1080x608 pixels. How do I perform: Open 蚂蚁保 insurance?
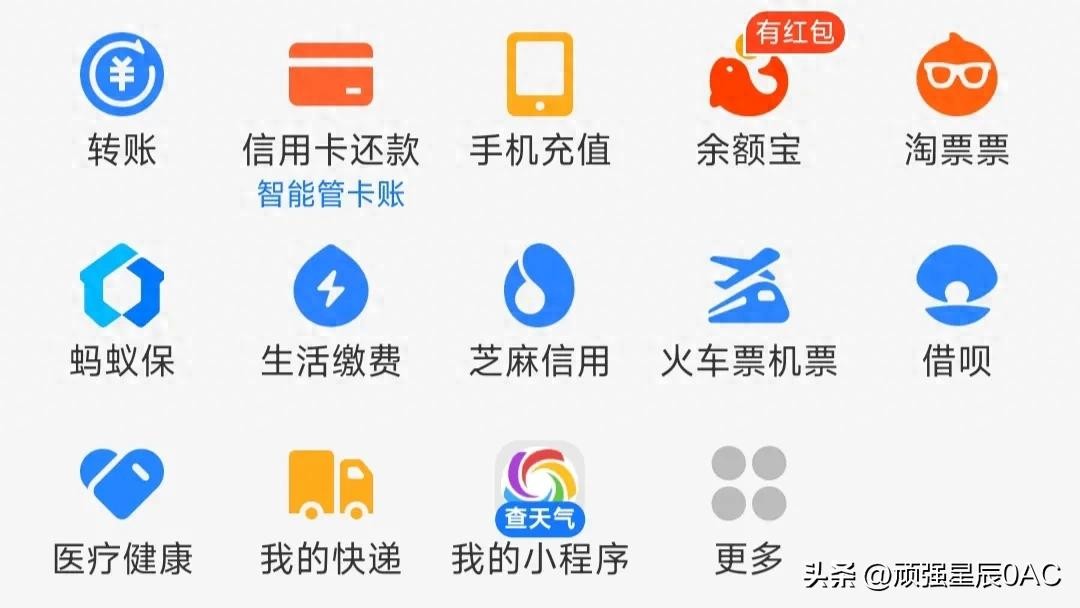pos(121,286)
